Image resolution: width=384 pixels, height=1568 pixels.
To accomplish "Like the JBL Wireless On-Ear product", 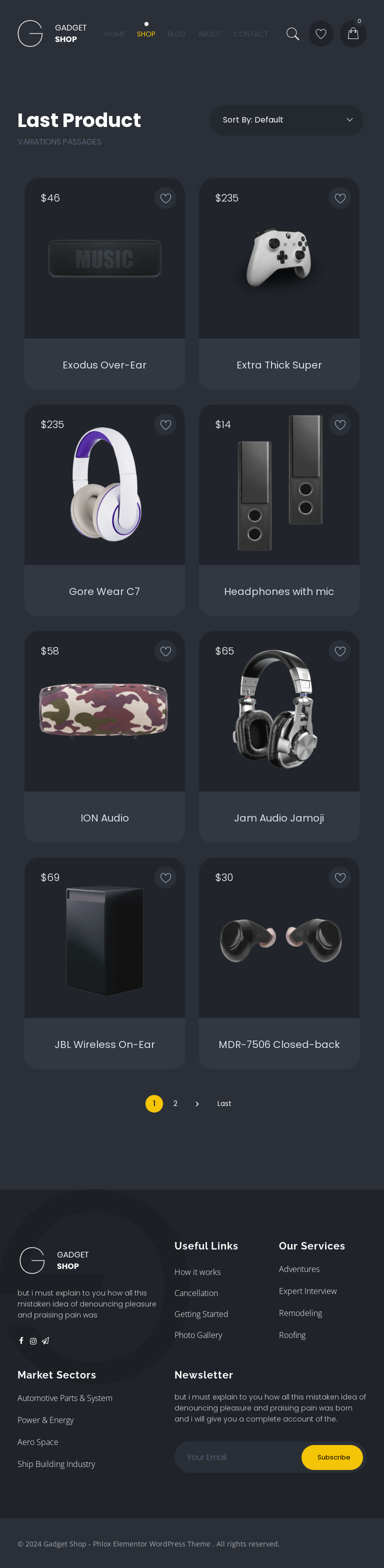I will click(x=165, y=877).
